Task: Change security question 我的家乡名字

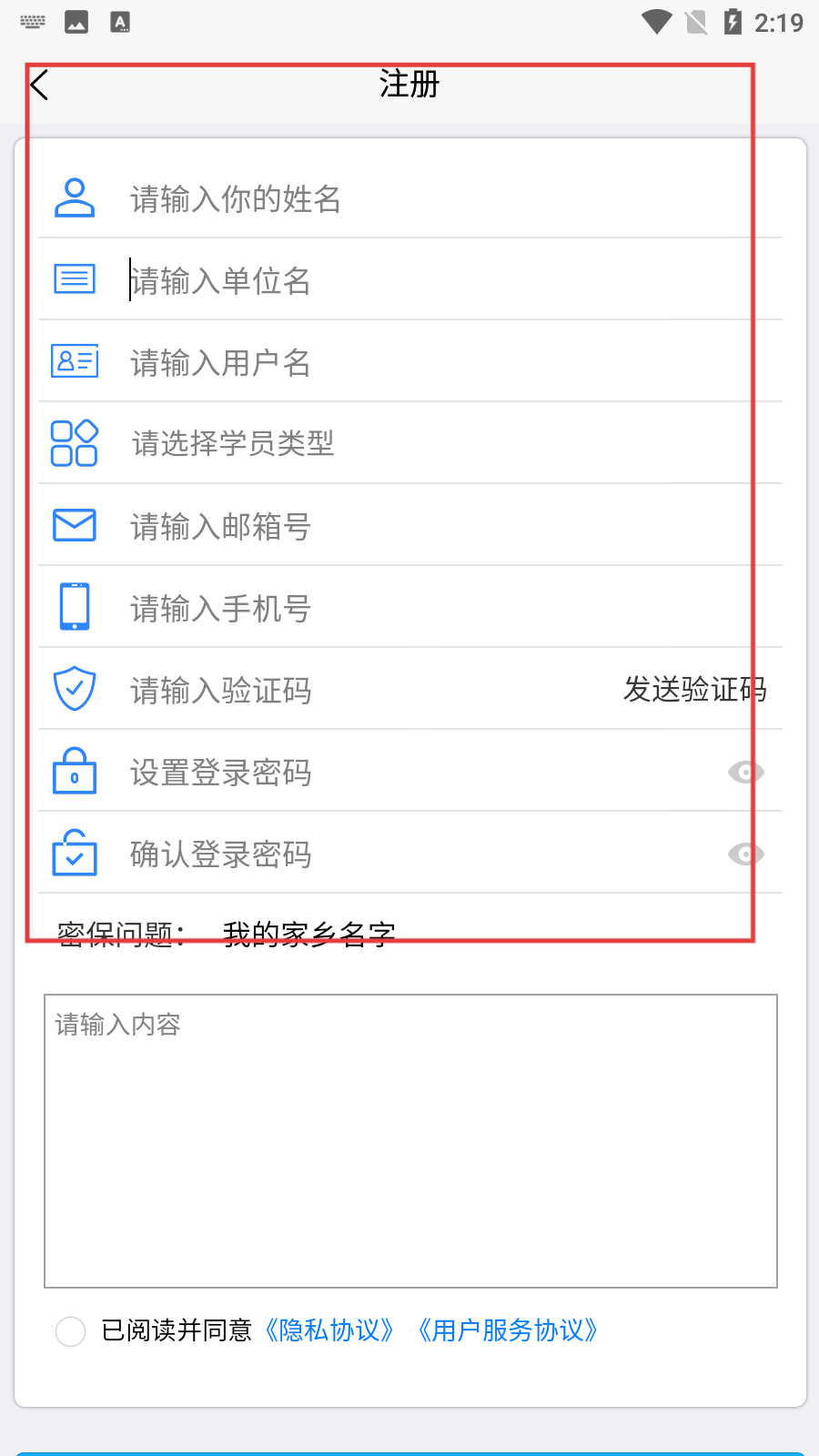Action: 309,935
